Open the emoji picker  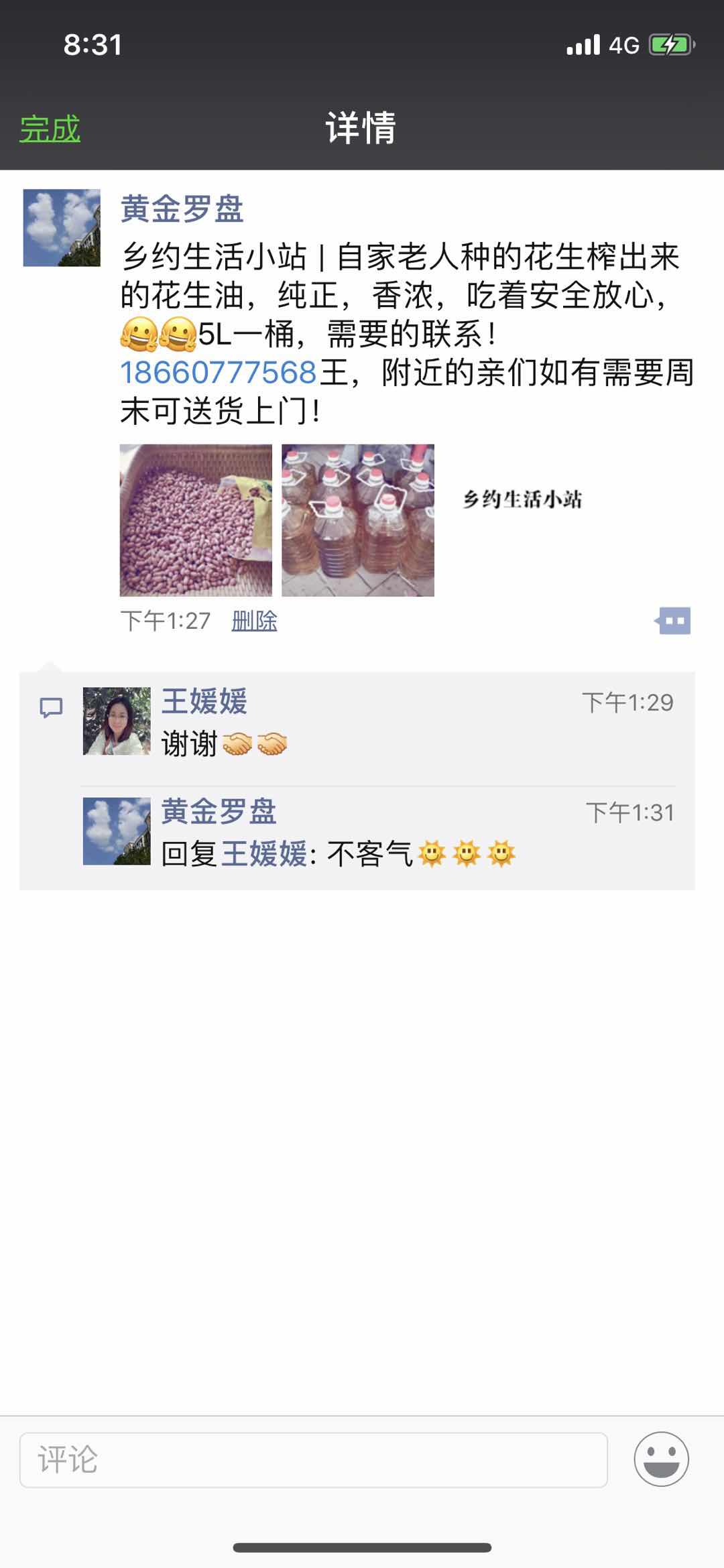coord(661,1459)
